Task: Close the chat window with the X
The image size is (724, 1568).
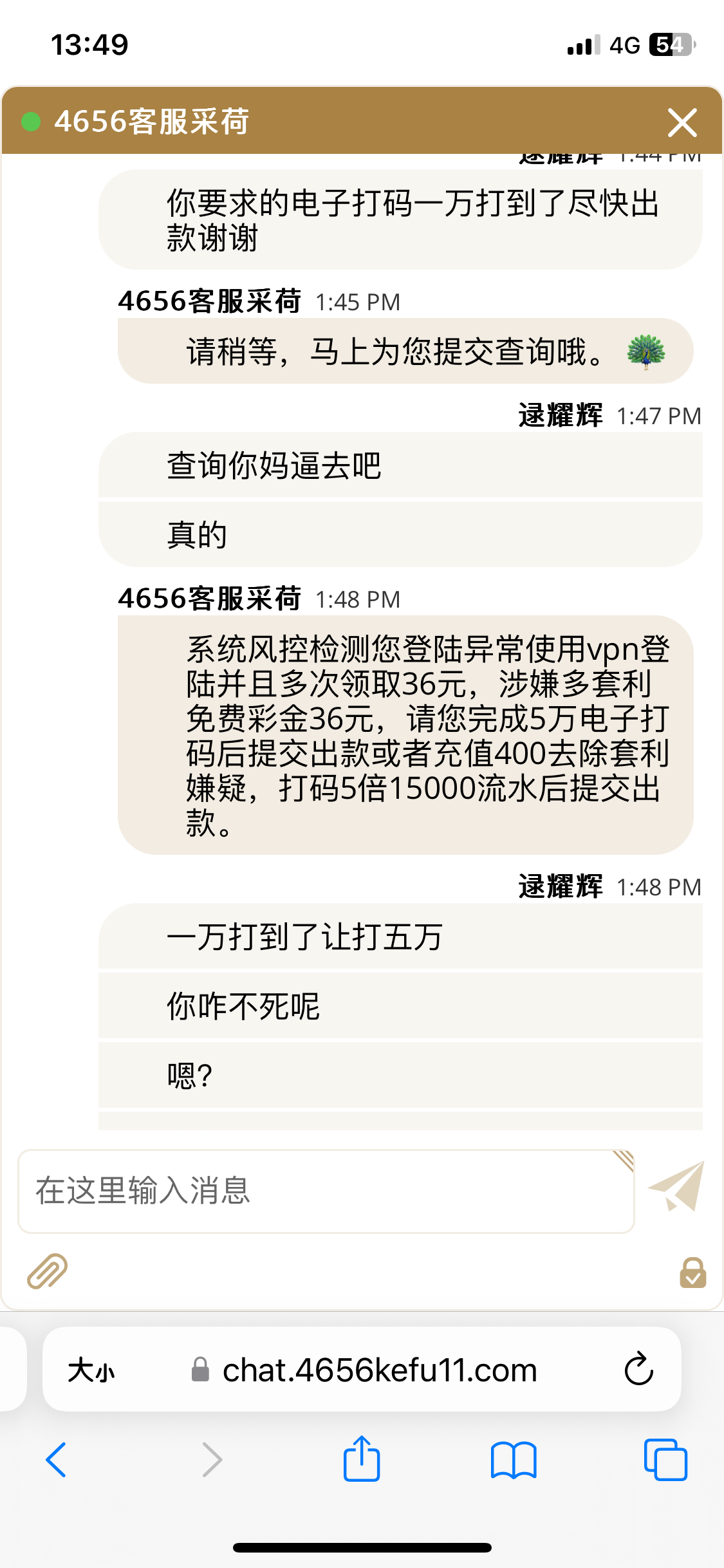Action: pos(682,122)
